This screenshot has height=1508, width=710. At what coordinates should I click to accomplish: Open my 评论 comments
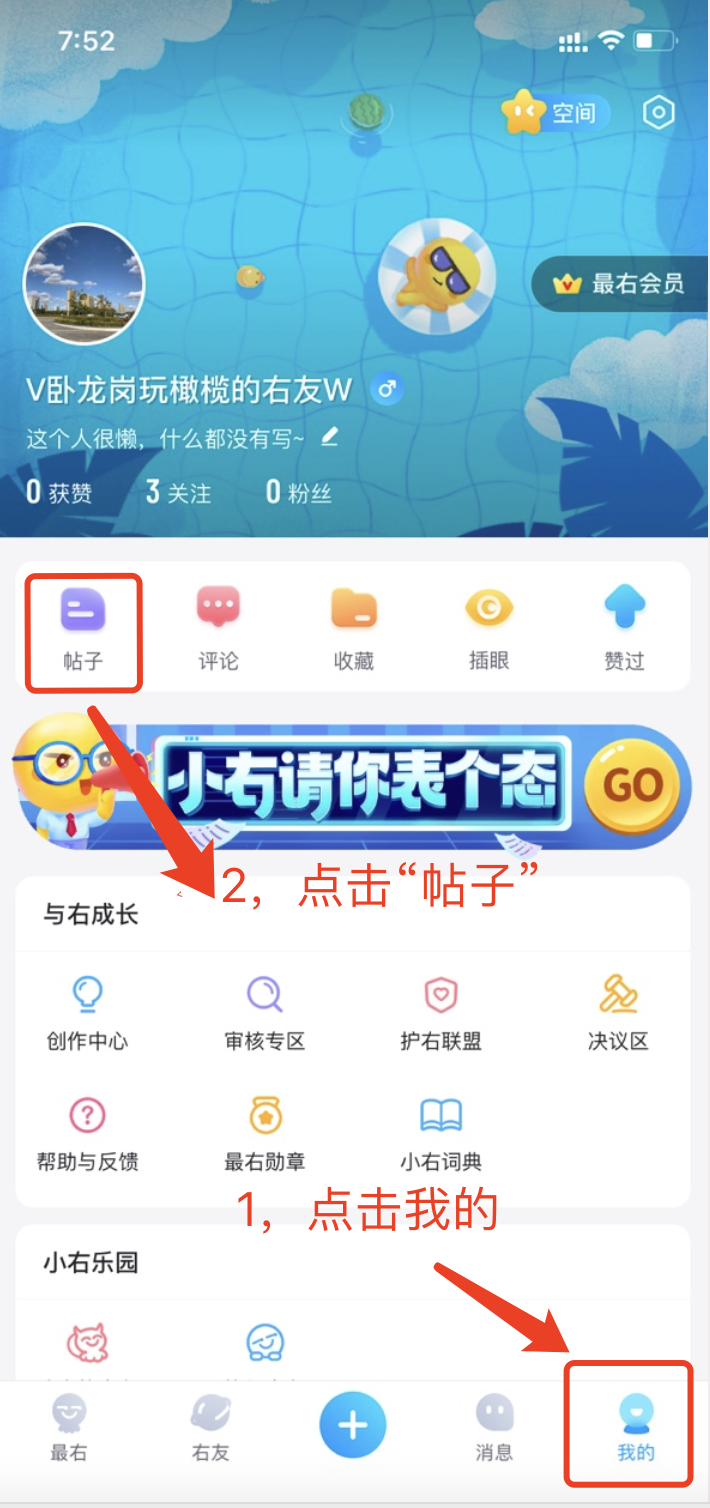pyautogui.click(x=218, y=628)
